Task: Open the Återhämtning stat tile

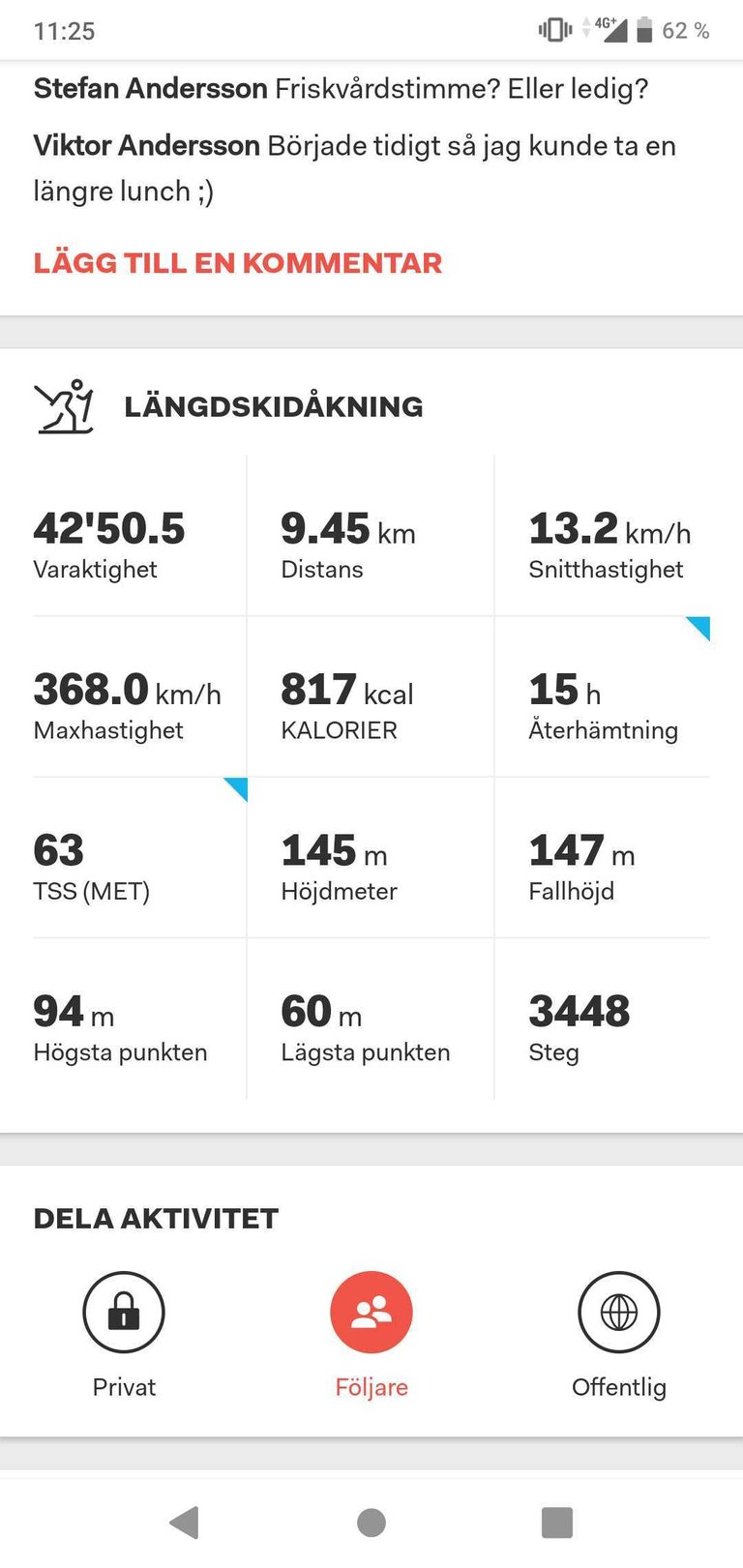Action: tap(603, 696)
